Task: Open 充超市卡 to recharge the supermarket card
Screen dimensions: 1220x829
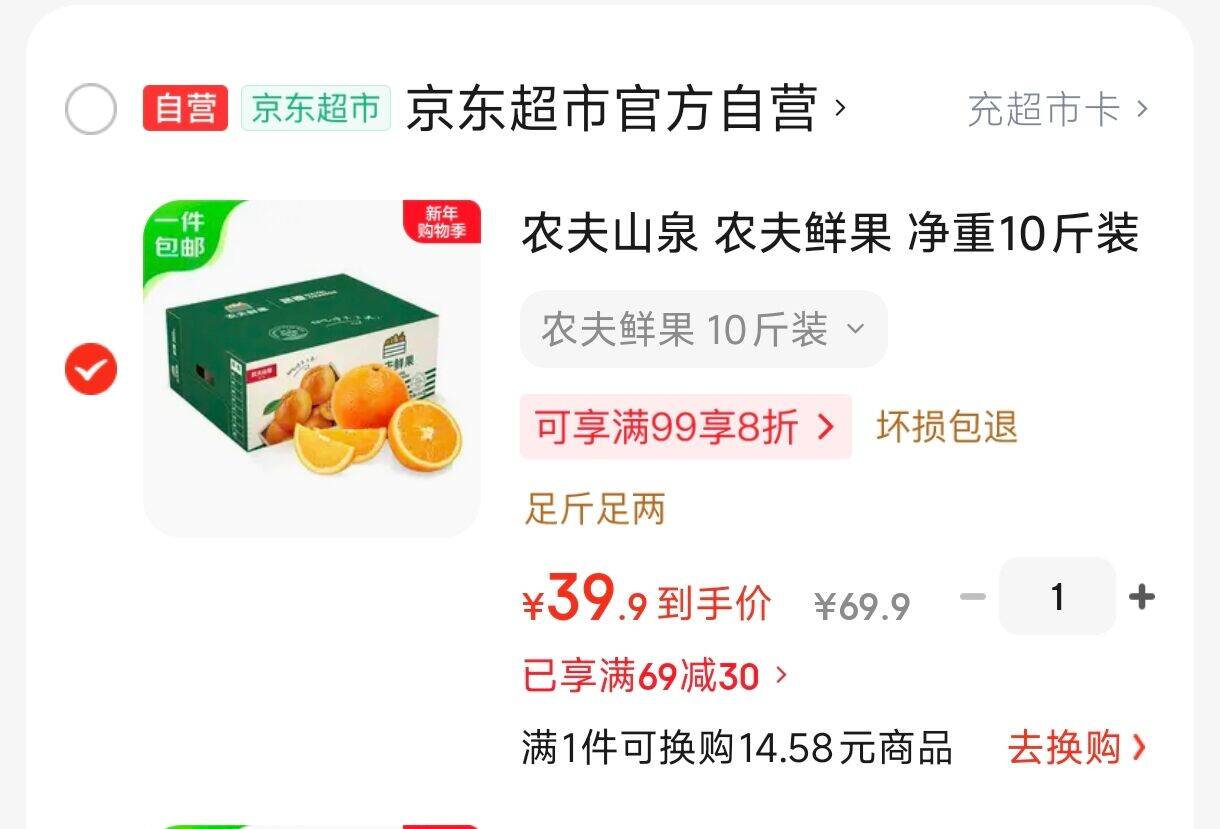Action: (1058, 109)
